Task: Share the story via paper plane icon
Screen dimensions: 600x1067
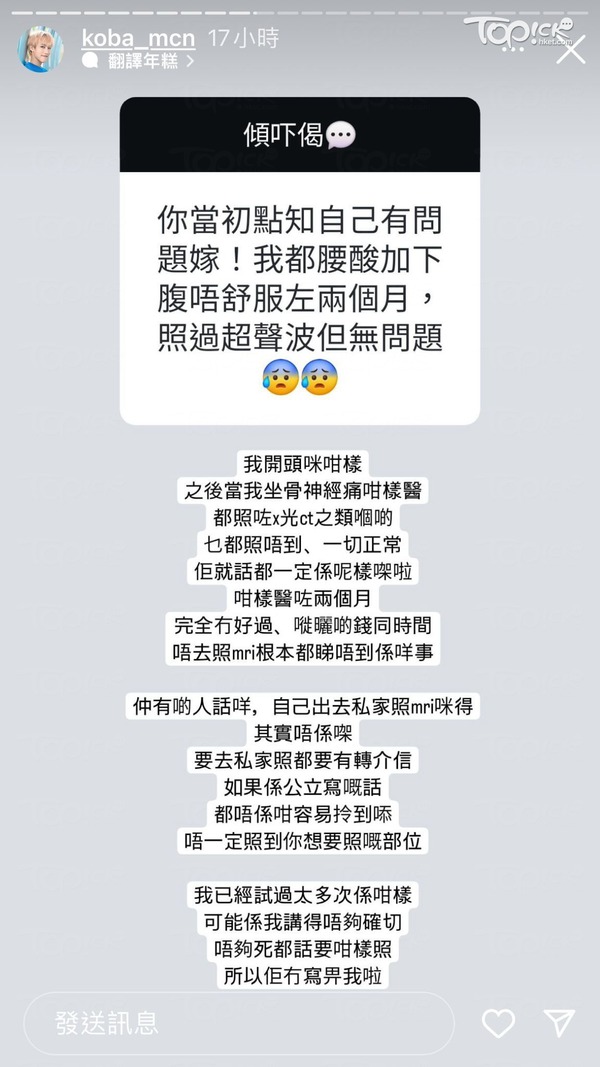Action: click(x=559, y=1022)
